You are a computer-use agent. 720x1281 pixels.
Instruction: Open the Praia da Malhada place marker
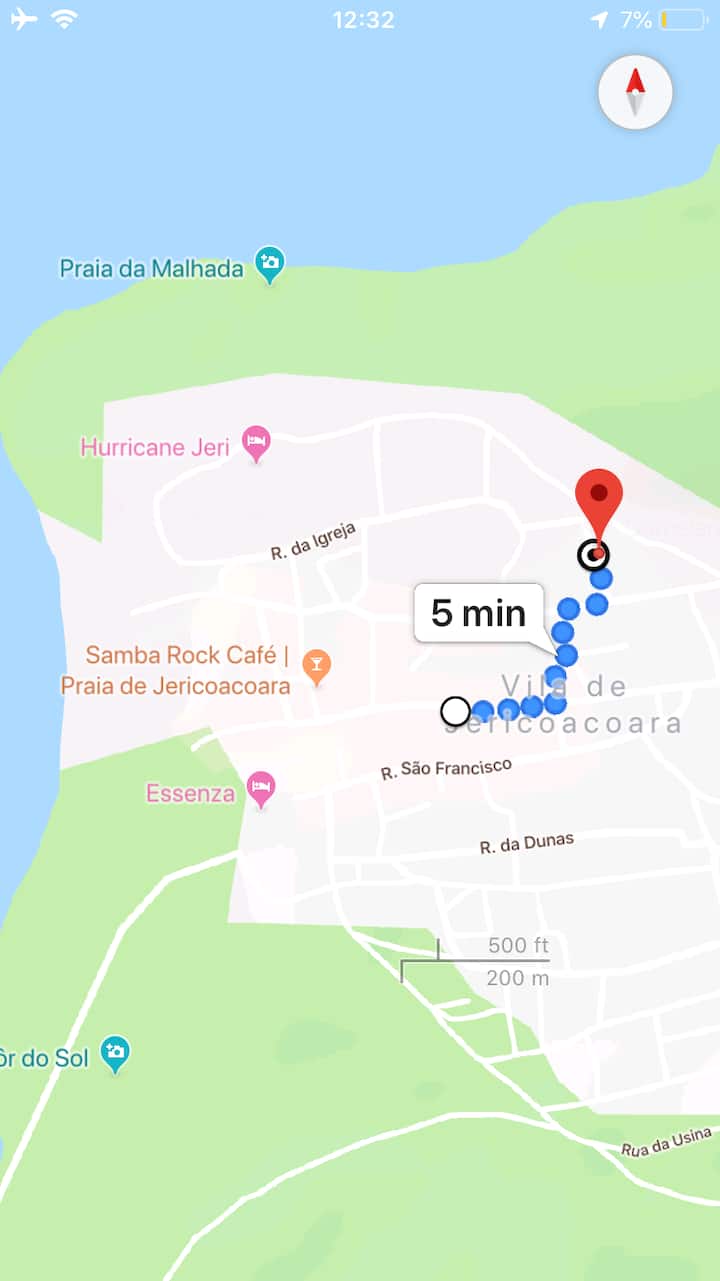(x=268, y=264)
